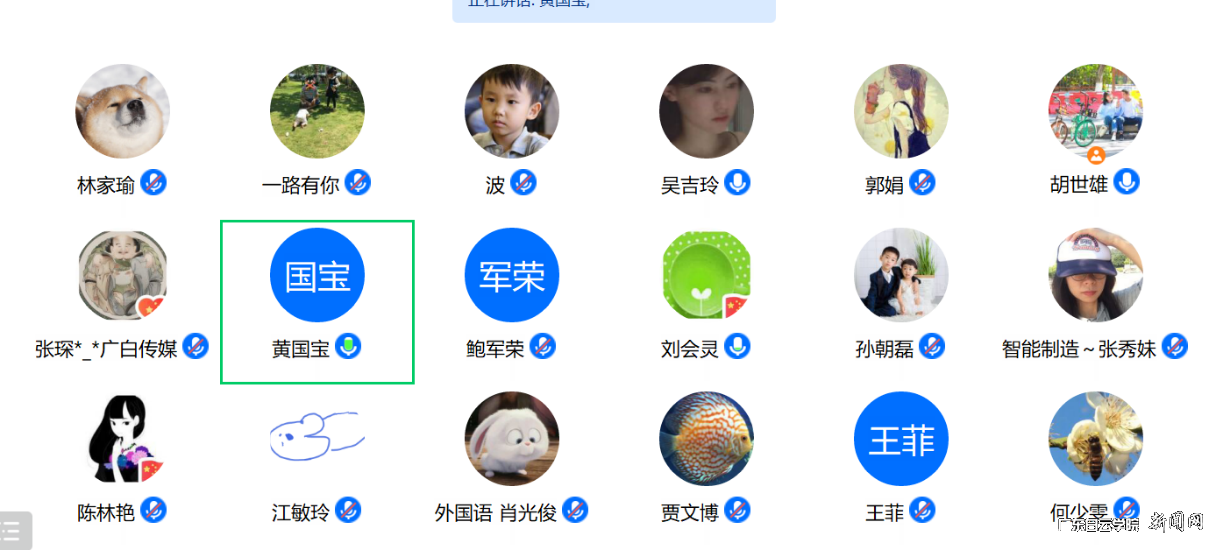Open 贾文博 participant tile
This screenshot has height=550, width=1216.
click(706, 440)
